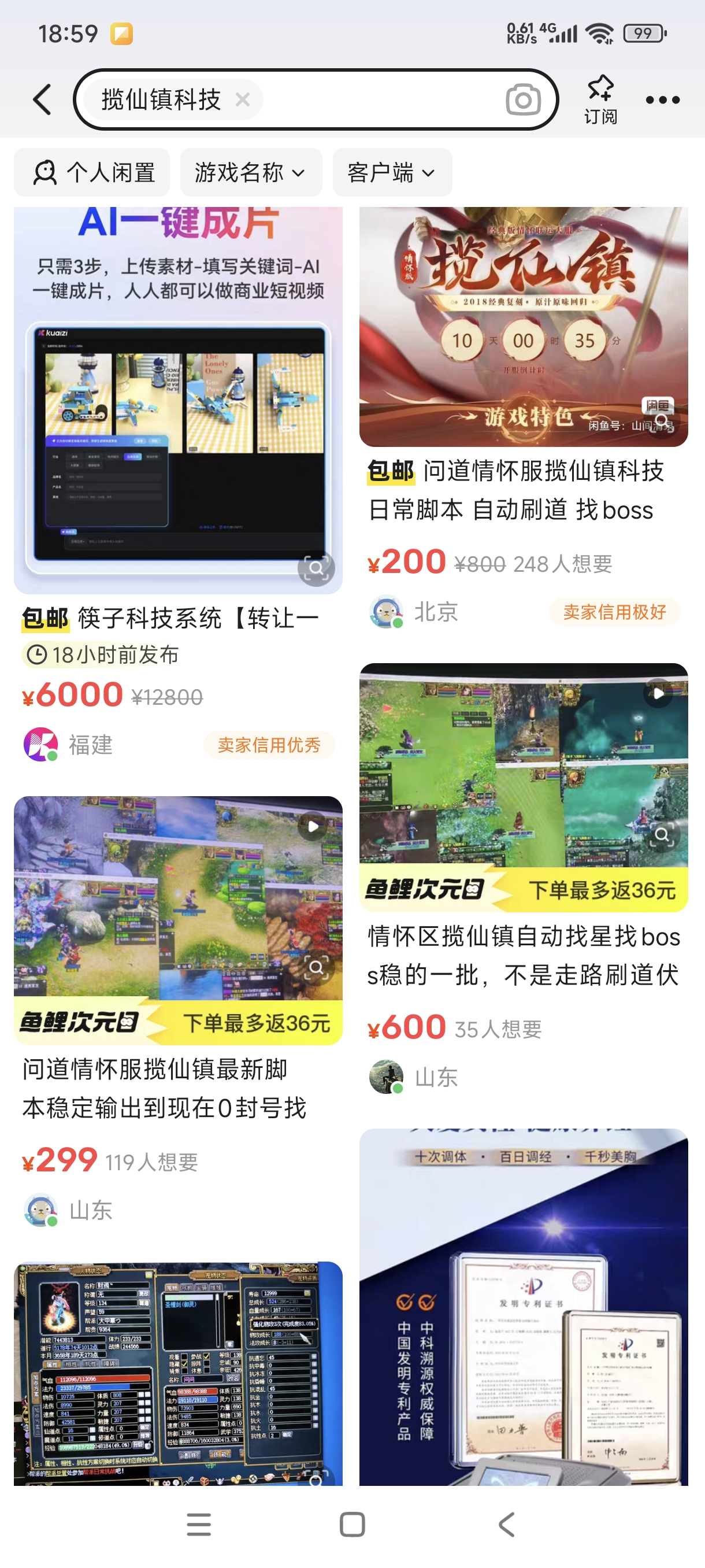The image size is (705, 1568).
Task: Open recent apps from navigation bar
Action: (198, 1525)
